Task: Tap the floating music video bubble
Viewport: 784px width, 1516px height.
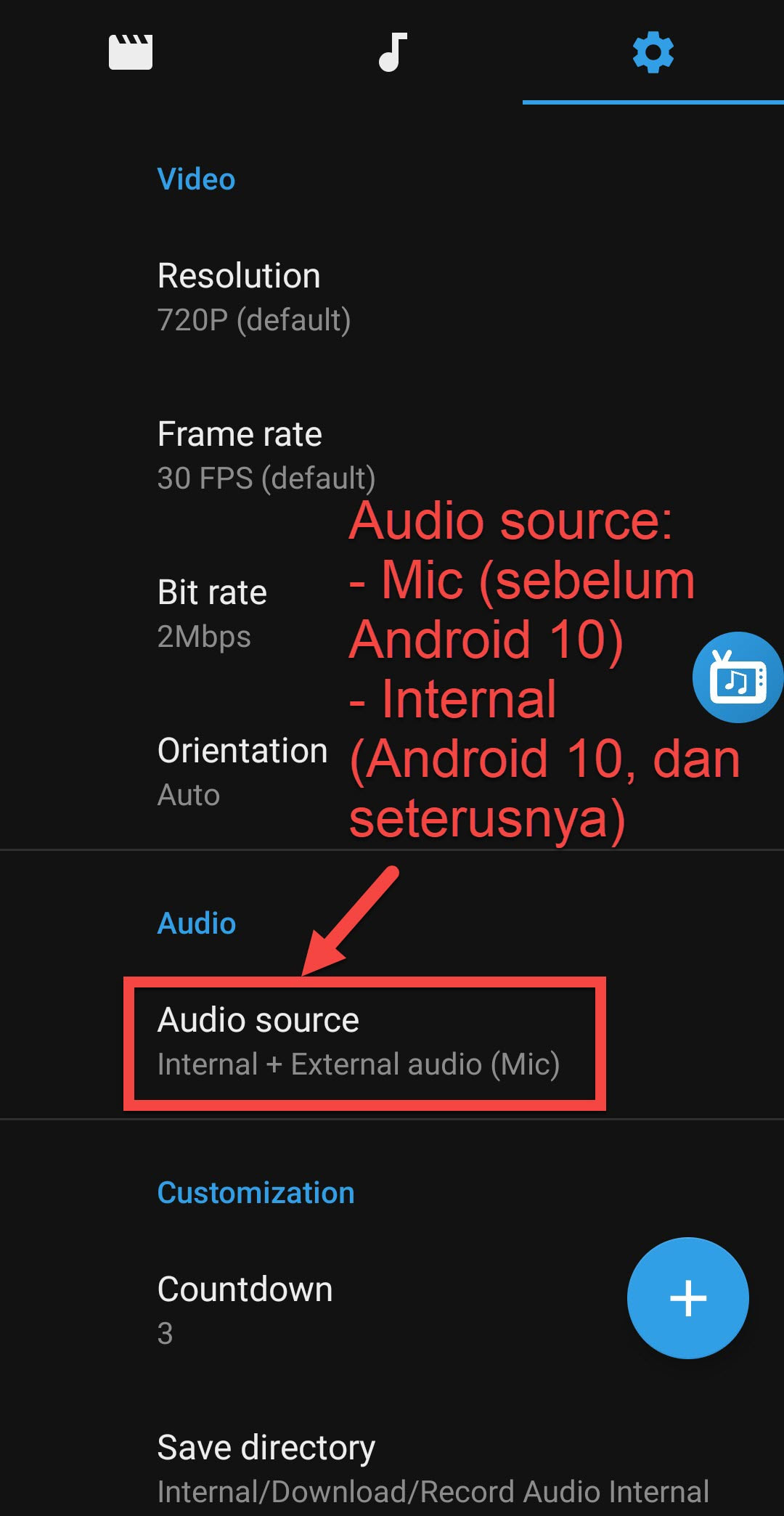Action: click(x=738, y=677)
